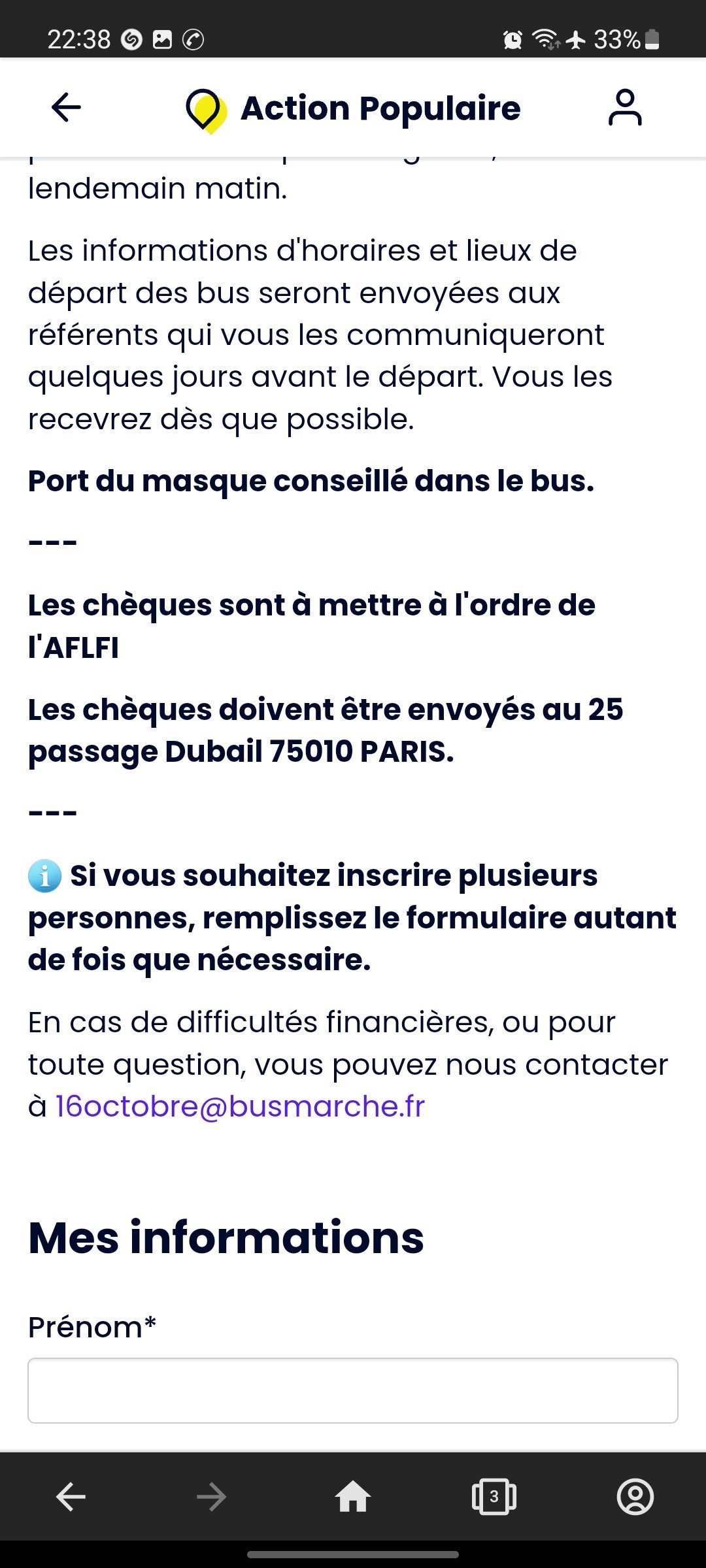This screenshot has height=1568, width=706.
Task: Open the user profile icon
Action: [625, 108]
